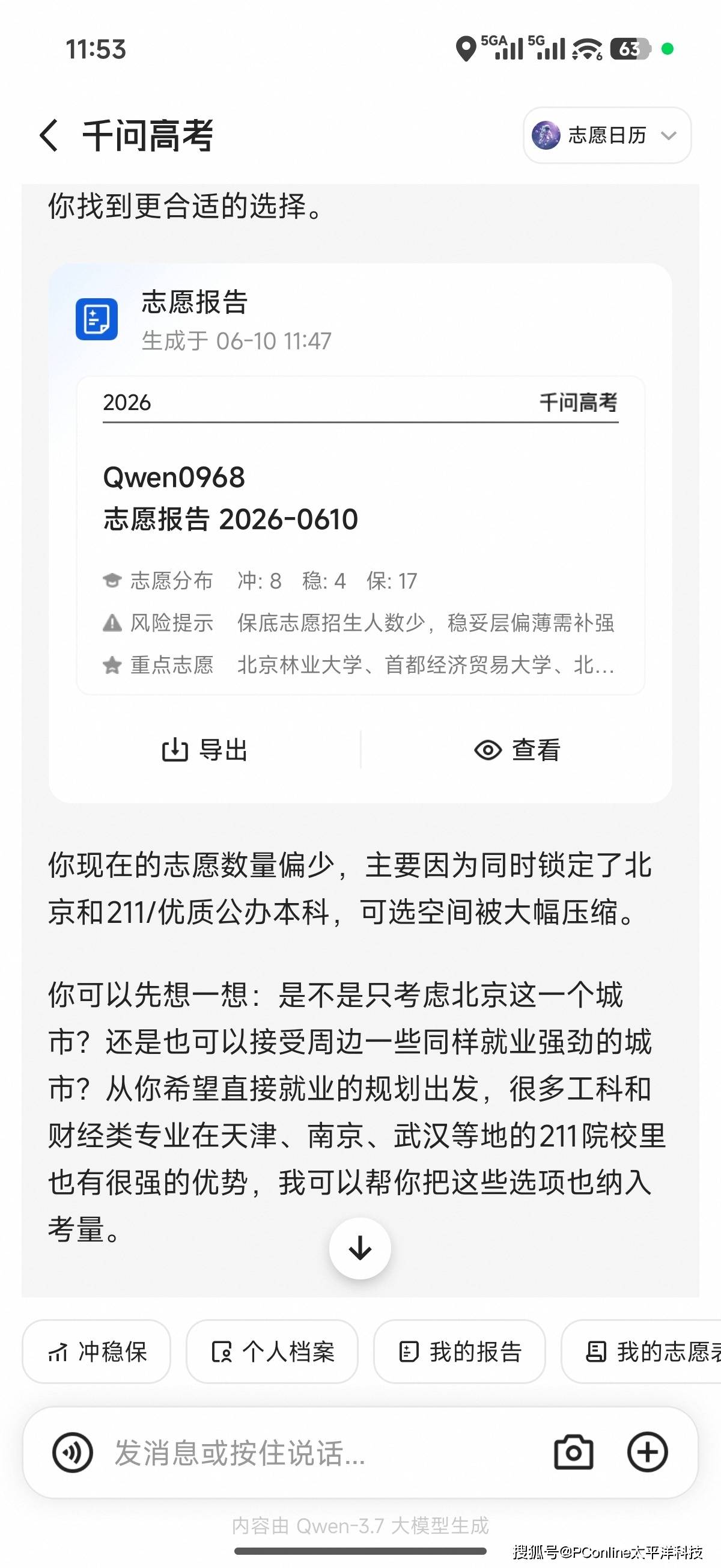The image size is (721, 1568).
Task: Tap the voice input icon
Action: 73,1453
